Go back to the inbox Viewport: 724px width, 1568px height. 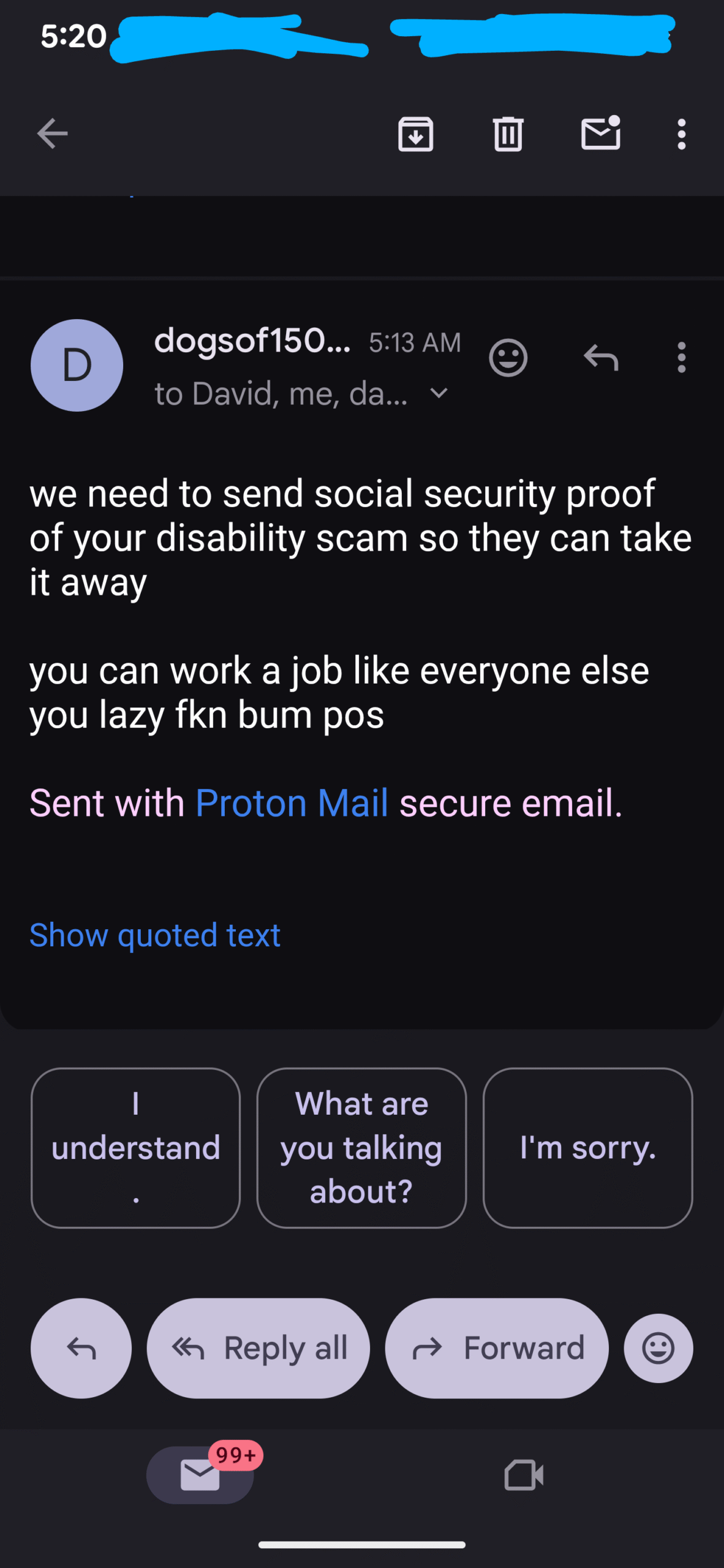[52, 134]
